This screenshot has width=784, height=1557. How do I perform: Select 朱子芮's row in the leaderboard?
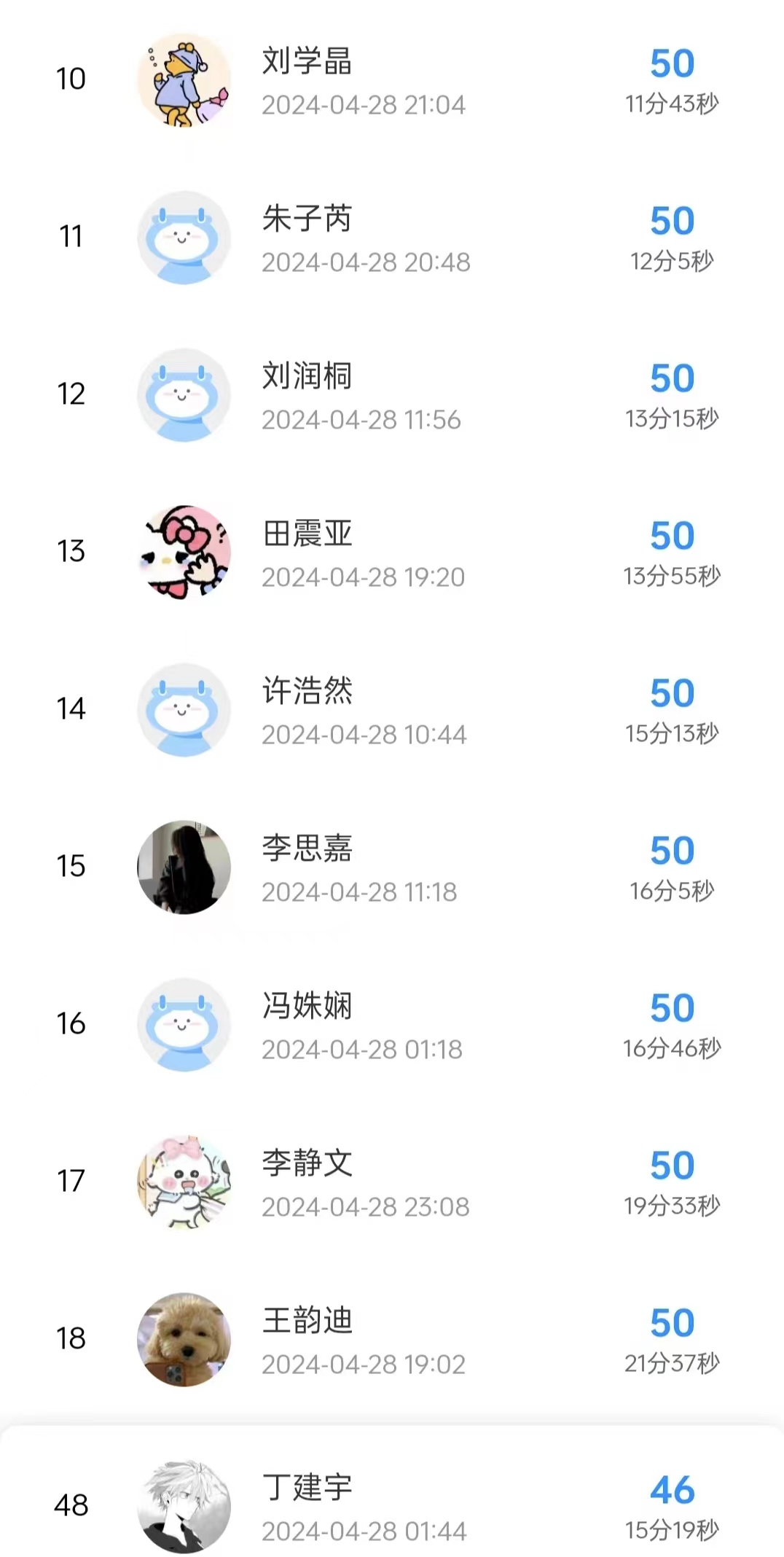click(x=392, y=238)
